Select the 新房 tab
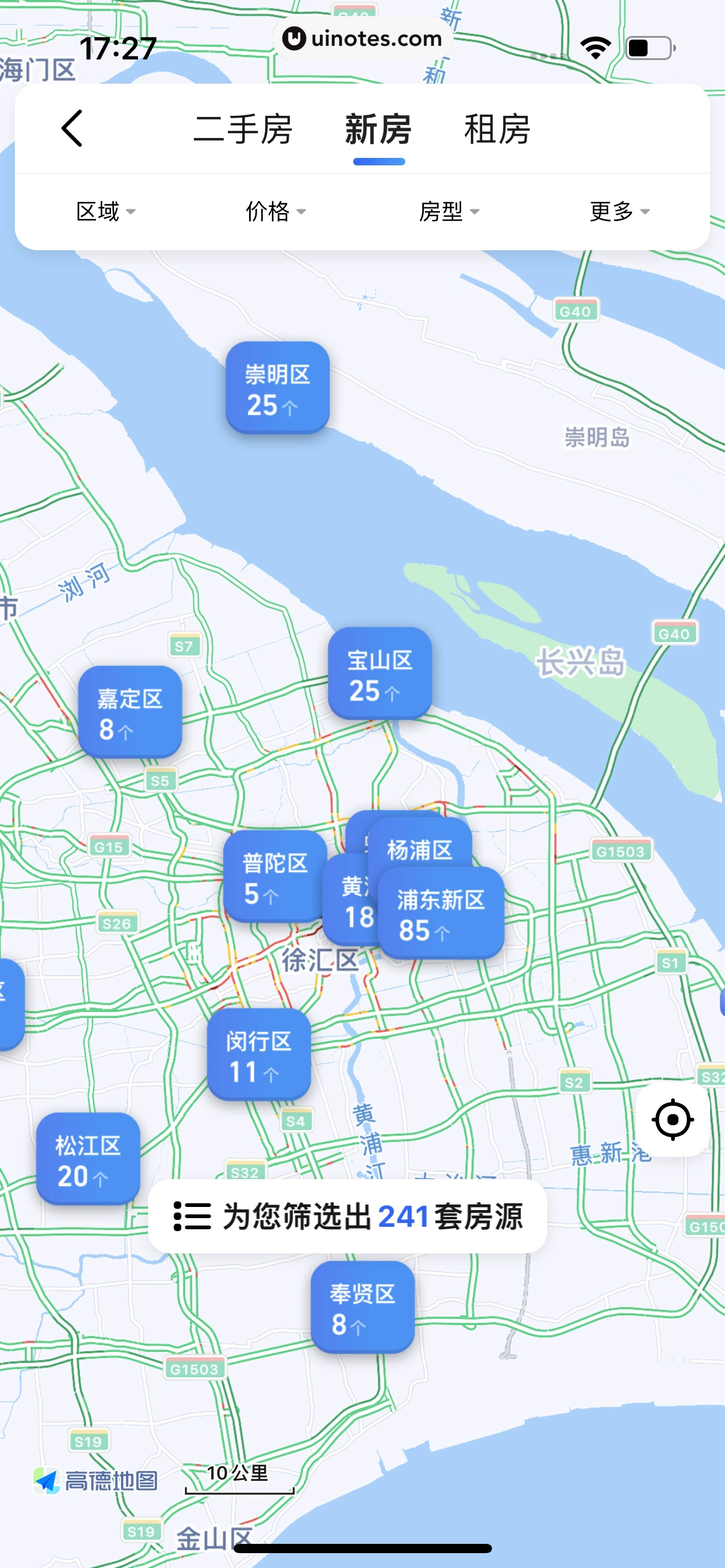 tap(379, 129)
